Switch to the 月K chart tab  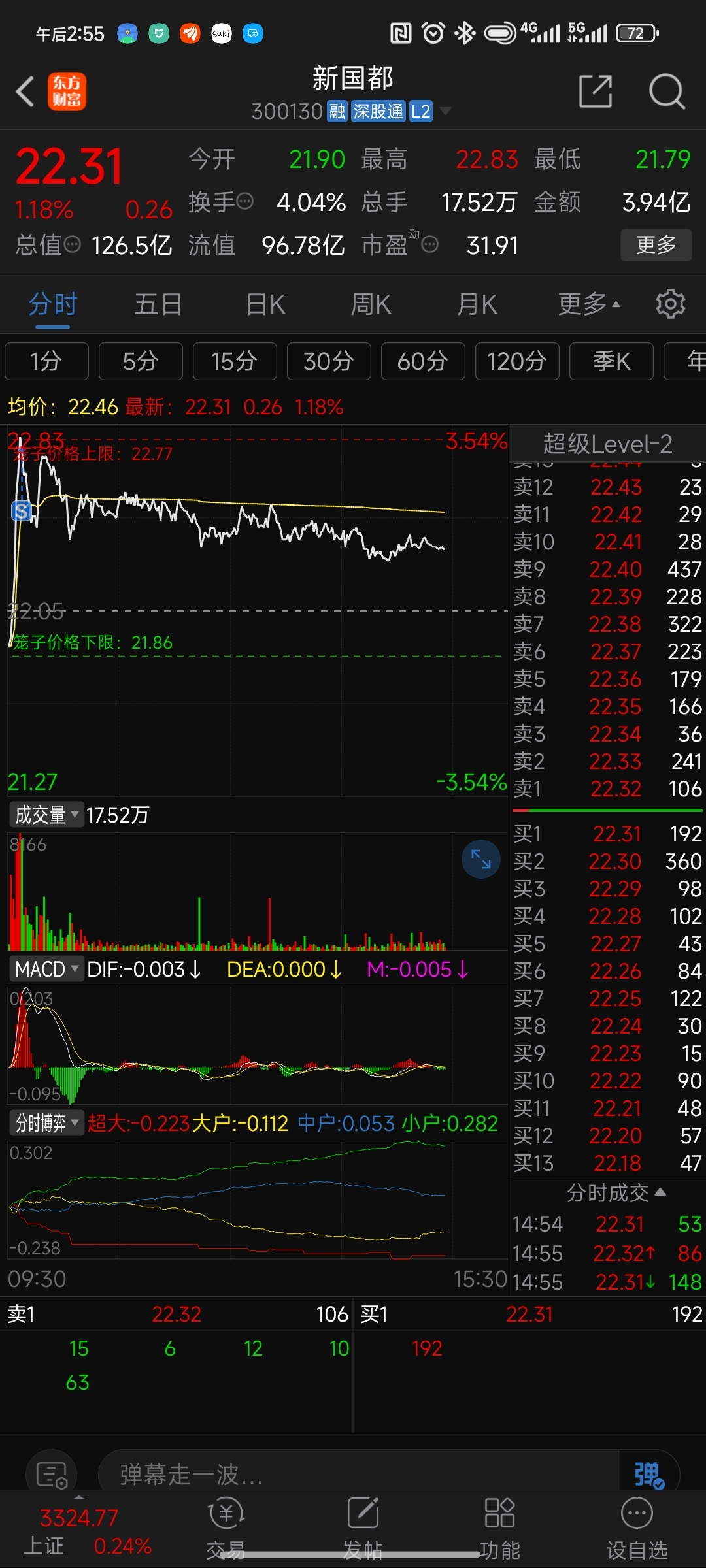coord(477,304)
